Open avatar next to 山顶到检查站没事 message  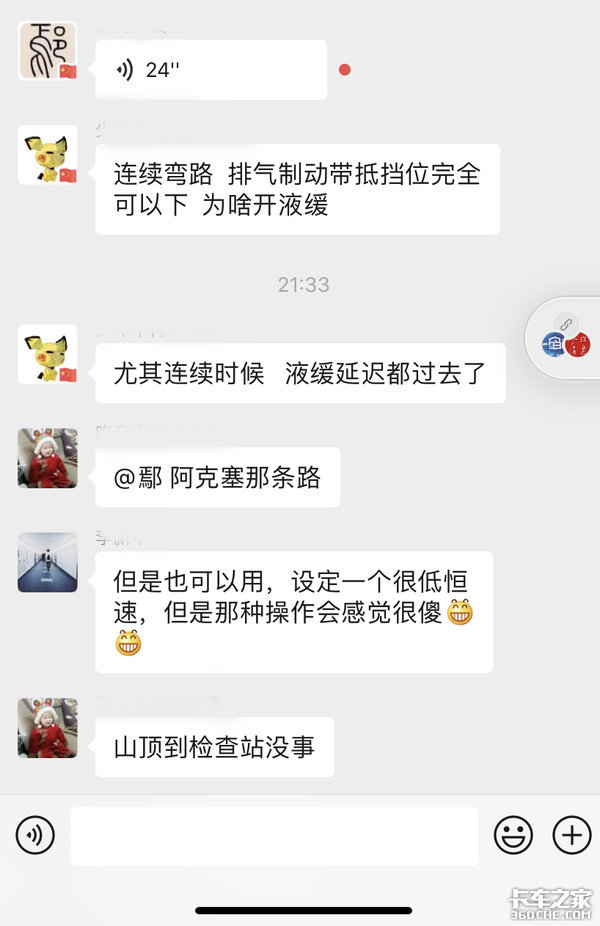[x=47, y=727]
